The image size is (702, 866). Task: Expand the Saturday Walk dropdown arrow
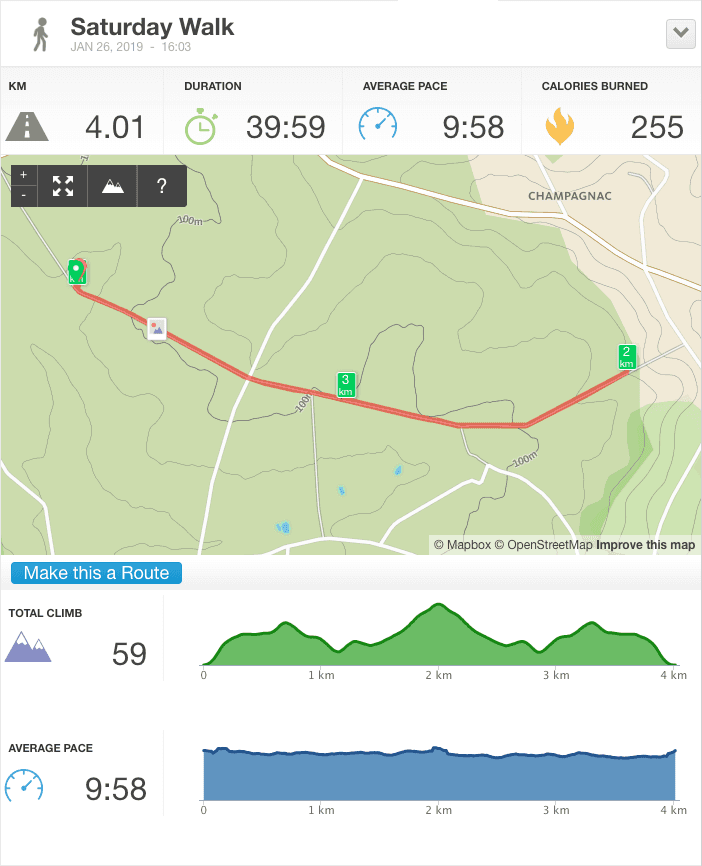[x=681, y=33]
